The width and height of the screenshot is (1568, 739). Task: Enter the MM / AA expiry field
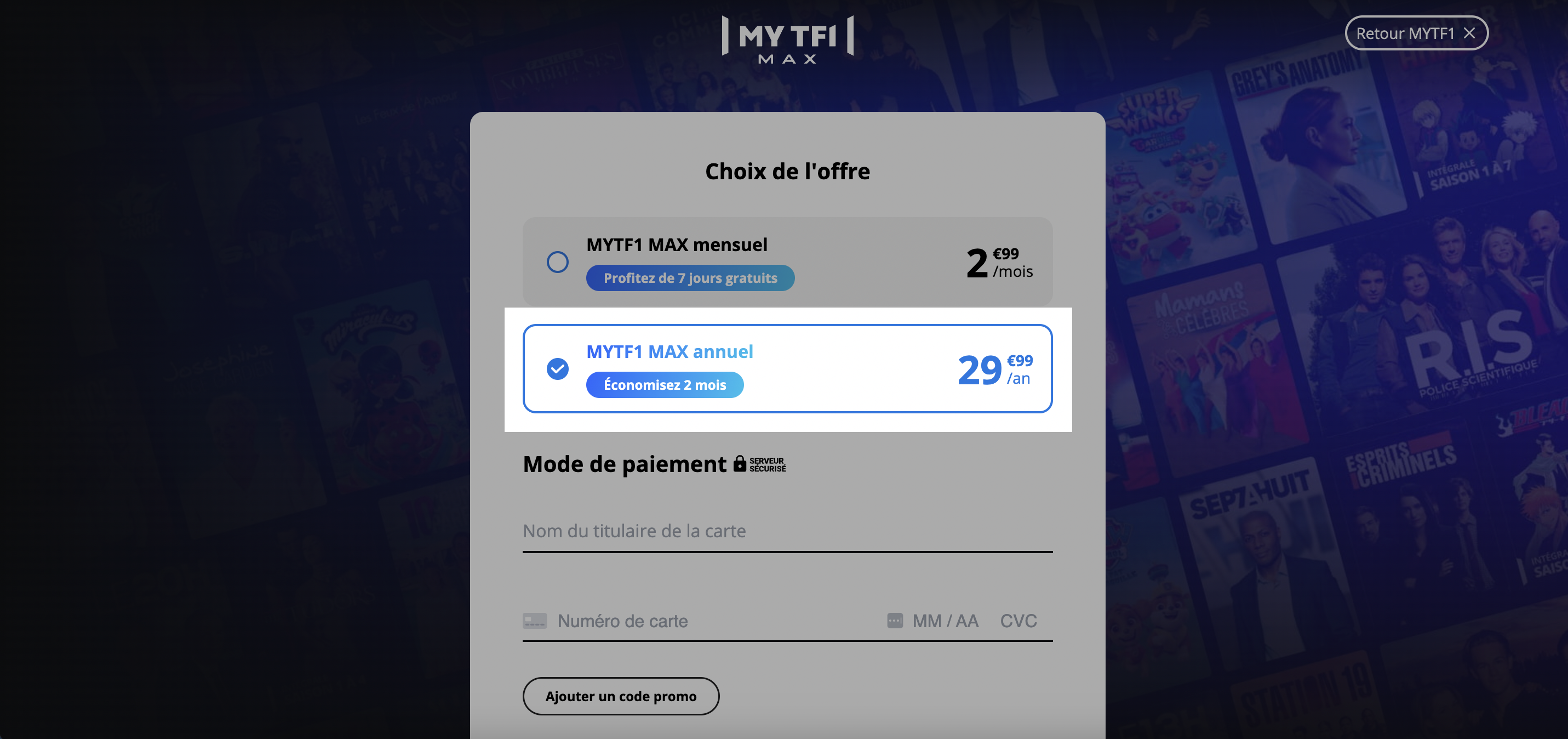point(945,621)
